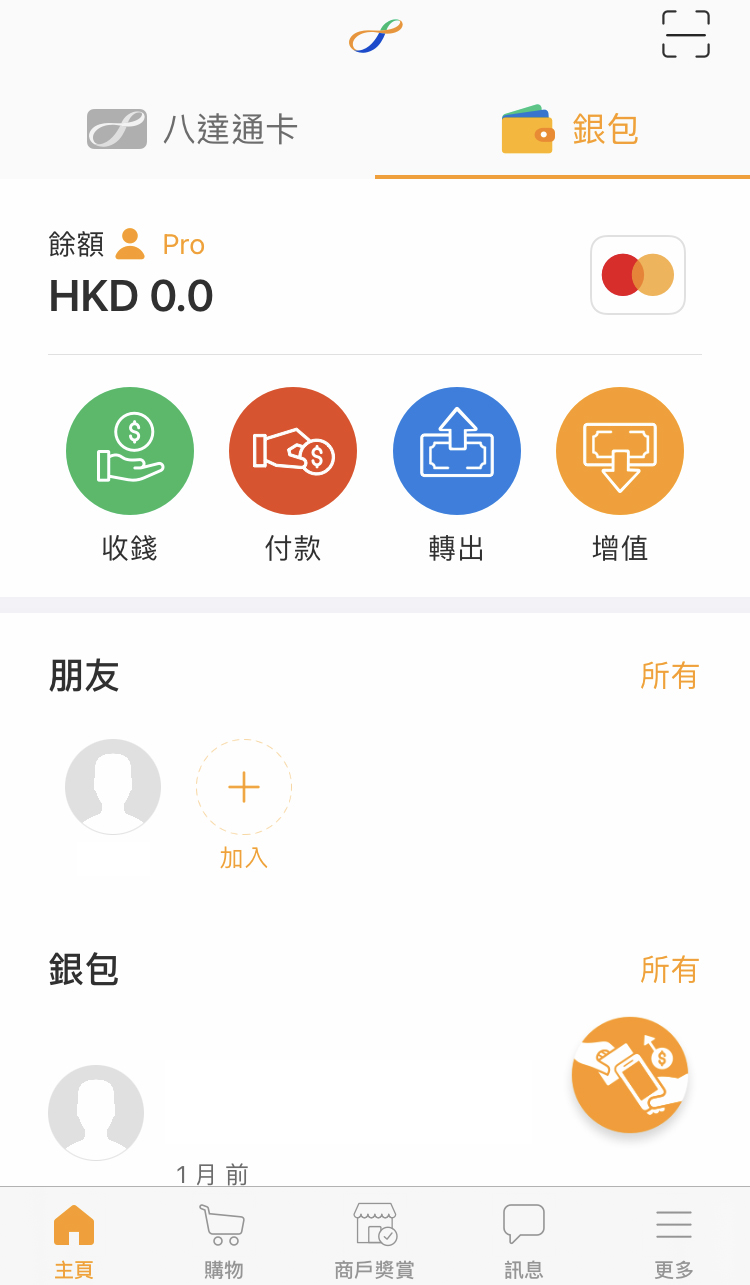Viewport: 750px width, 1285px height.
Task: Top up with 增值
Action: (620, 475)
